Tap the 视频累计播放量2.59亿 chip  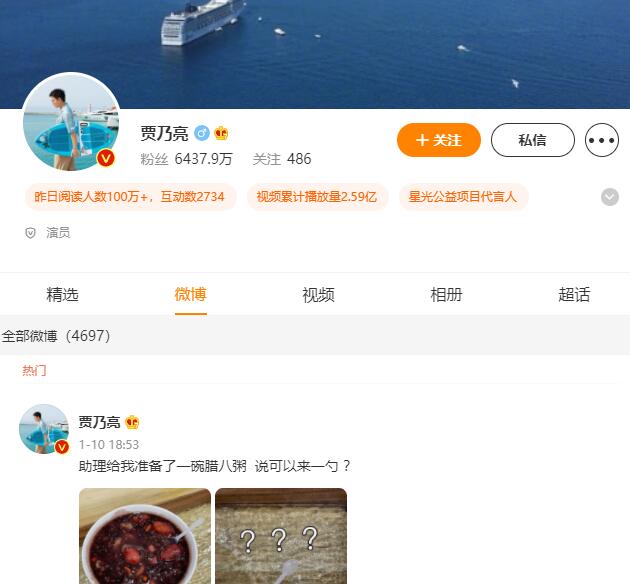[316, 197]
